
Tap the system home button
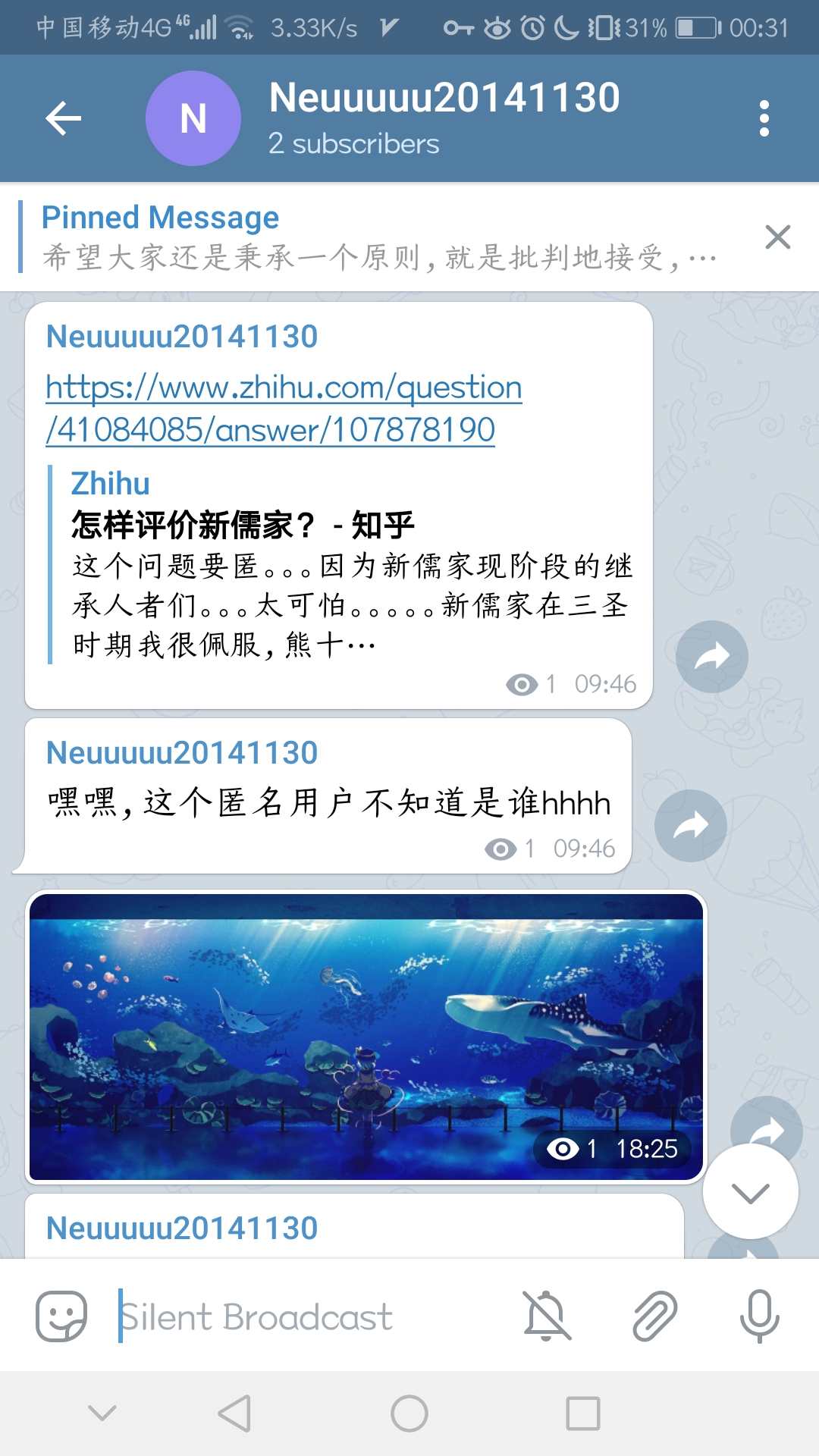click(x=409, y=1414)
